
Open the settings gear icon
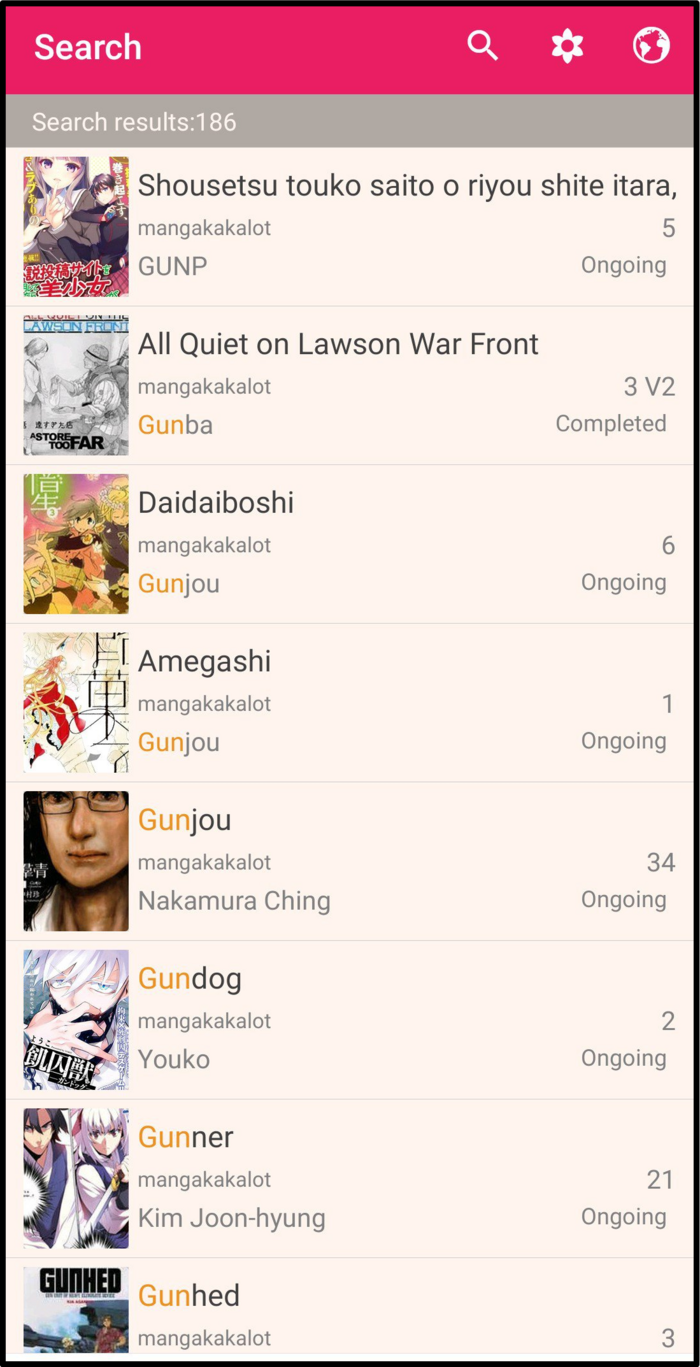coord(567,46)
